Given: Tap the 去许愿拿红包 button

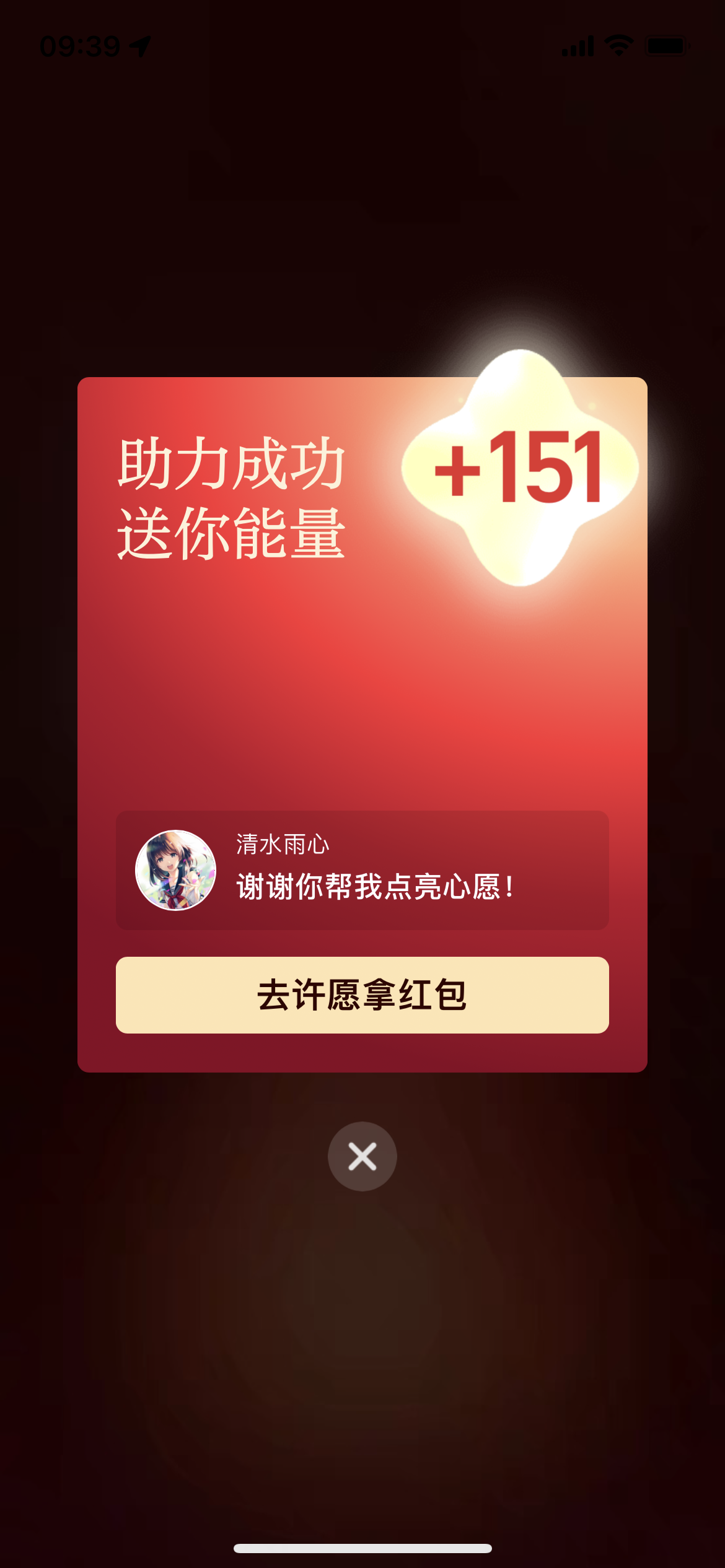Looking at the screenshot, I should coord(362,995).
